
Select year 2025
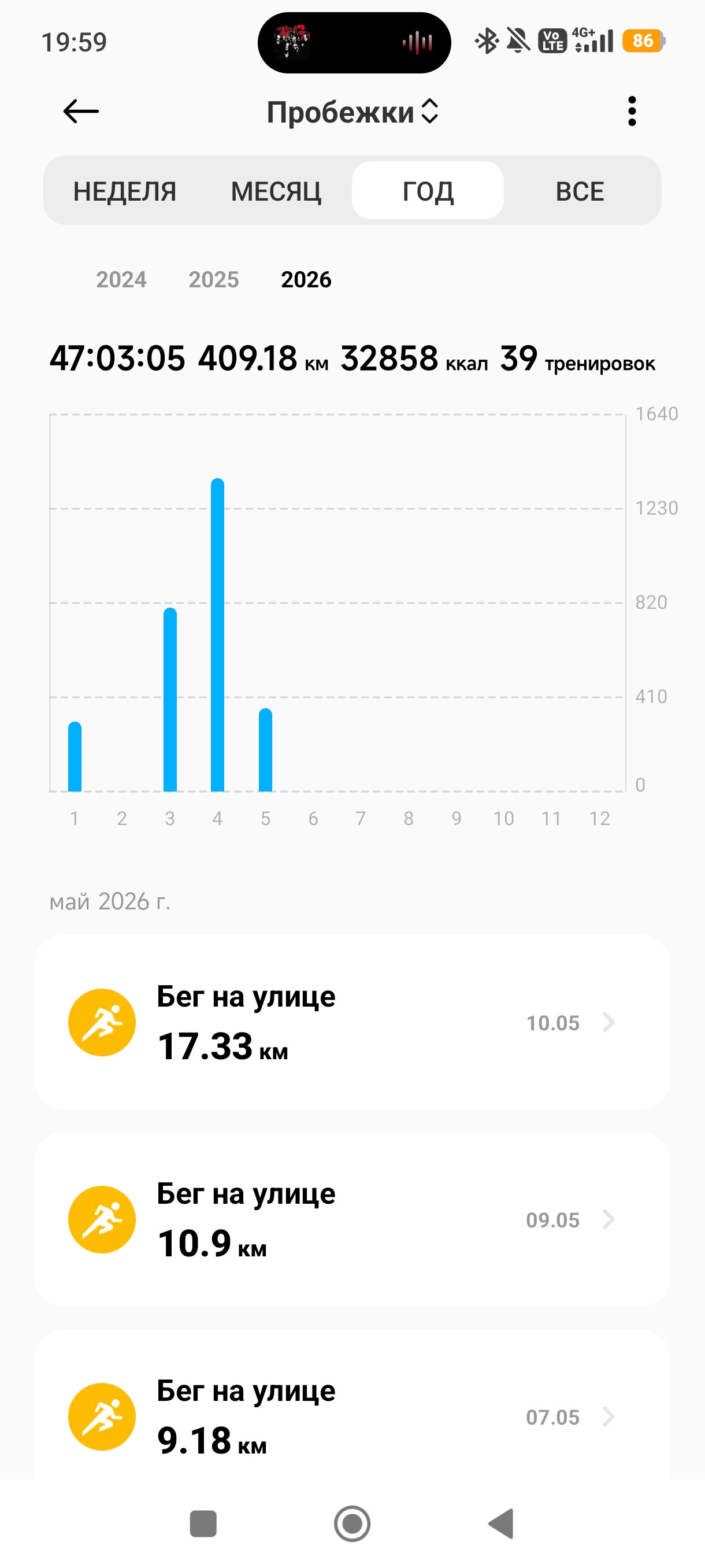[213, 279]
